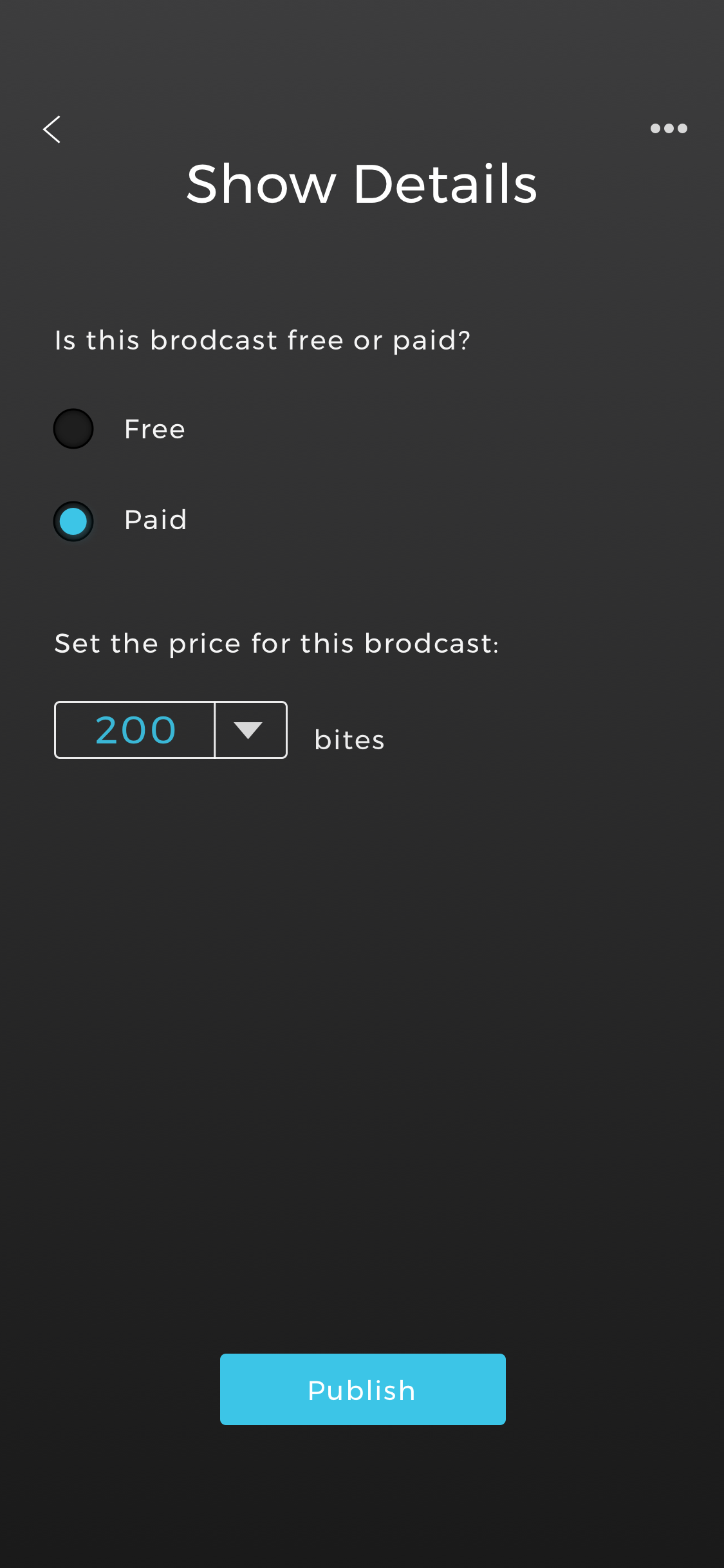Image resolution: width=724 pixels, height=1568 pixels.
Task: Select the Free broadcast option
Action: [73, 429]
